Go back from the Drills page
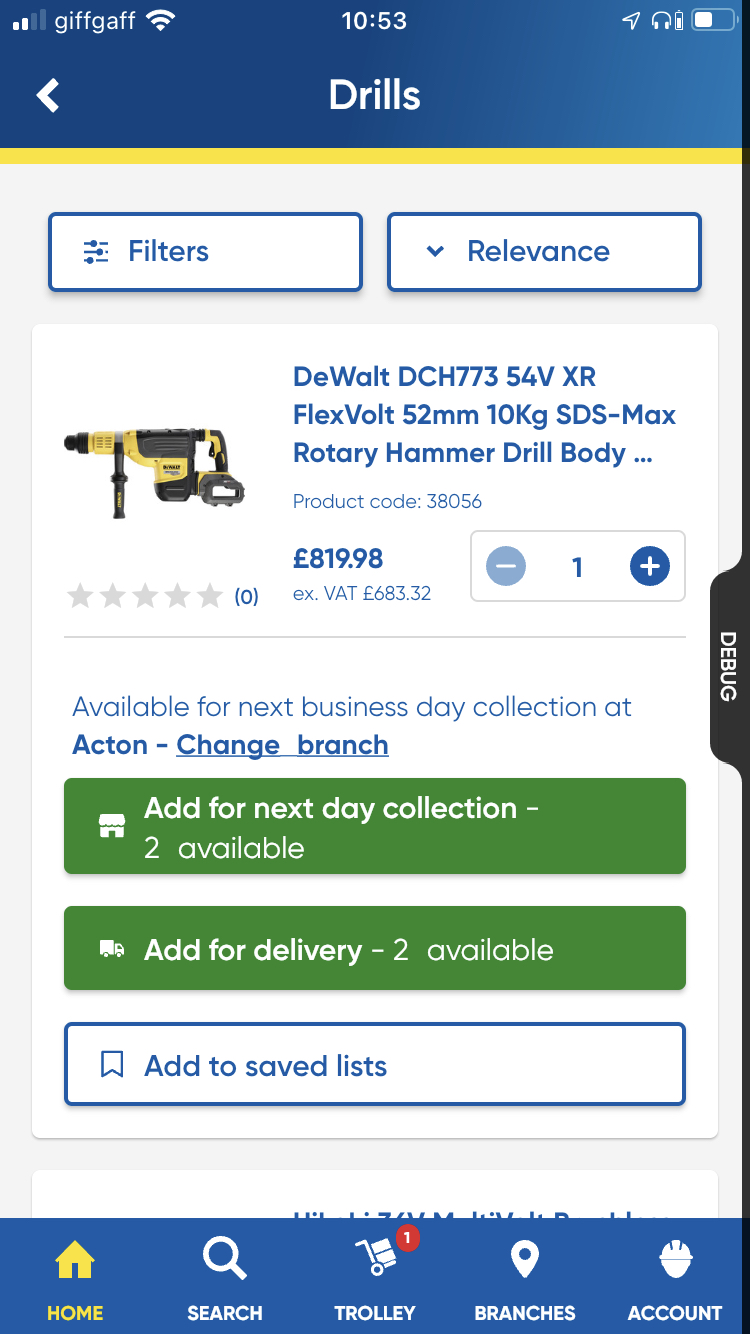Viewport: 750px width, 1334px height. point(48,96)
